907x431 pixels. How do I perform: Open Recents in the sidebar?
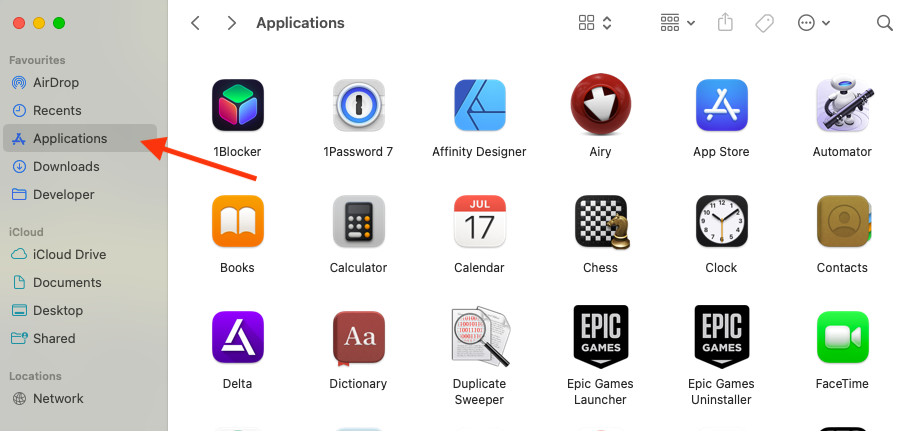click(x=56, y=110)
